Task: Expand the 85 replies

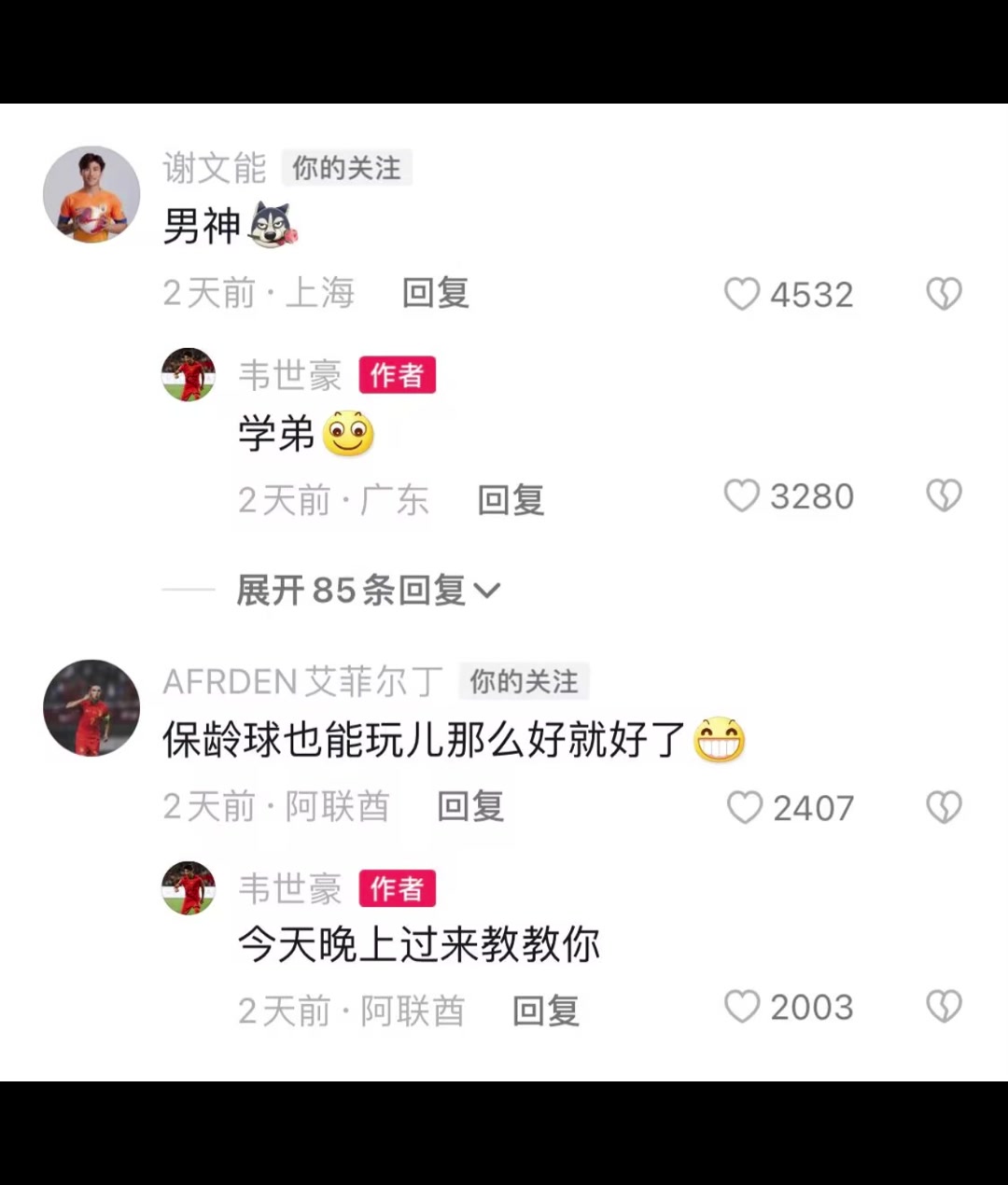Action: pyautogui.click(x=367, y=591)
